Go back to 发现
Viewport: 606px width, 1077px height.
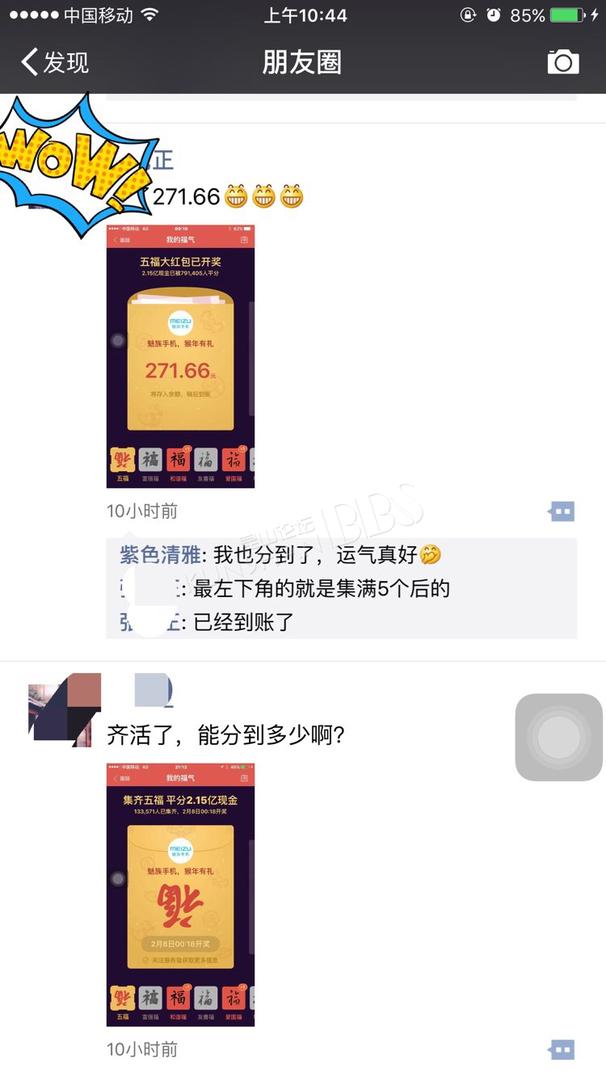point(54,63)
